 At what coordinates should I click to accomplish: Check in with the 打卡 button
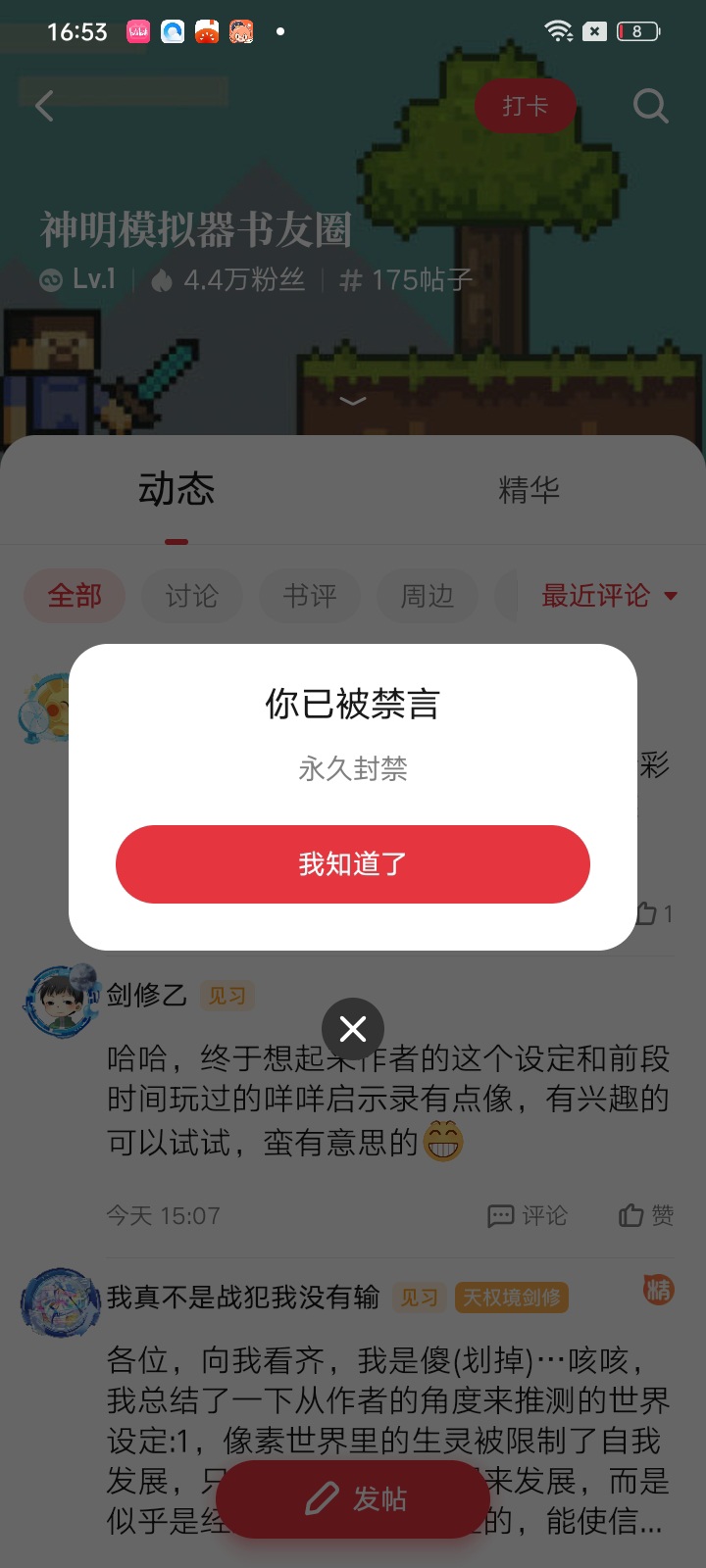pos(525,106)
